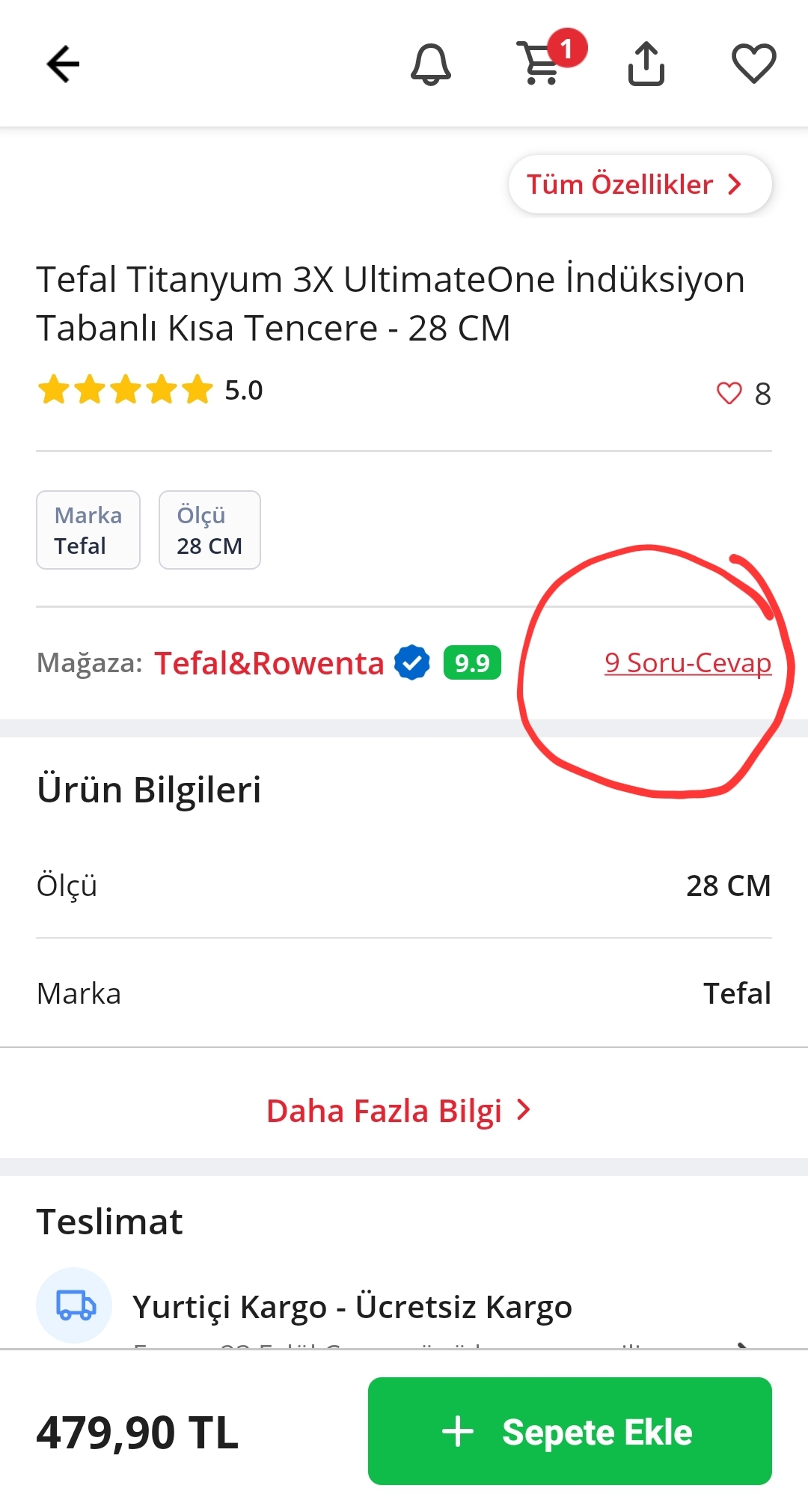View 9 Soru-Cevap link
This screenshot has height=1512, width=808.
pyautogui.click(x=688, y=663)
